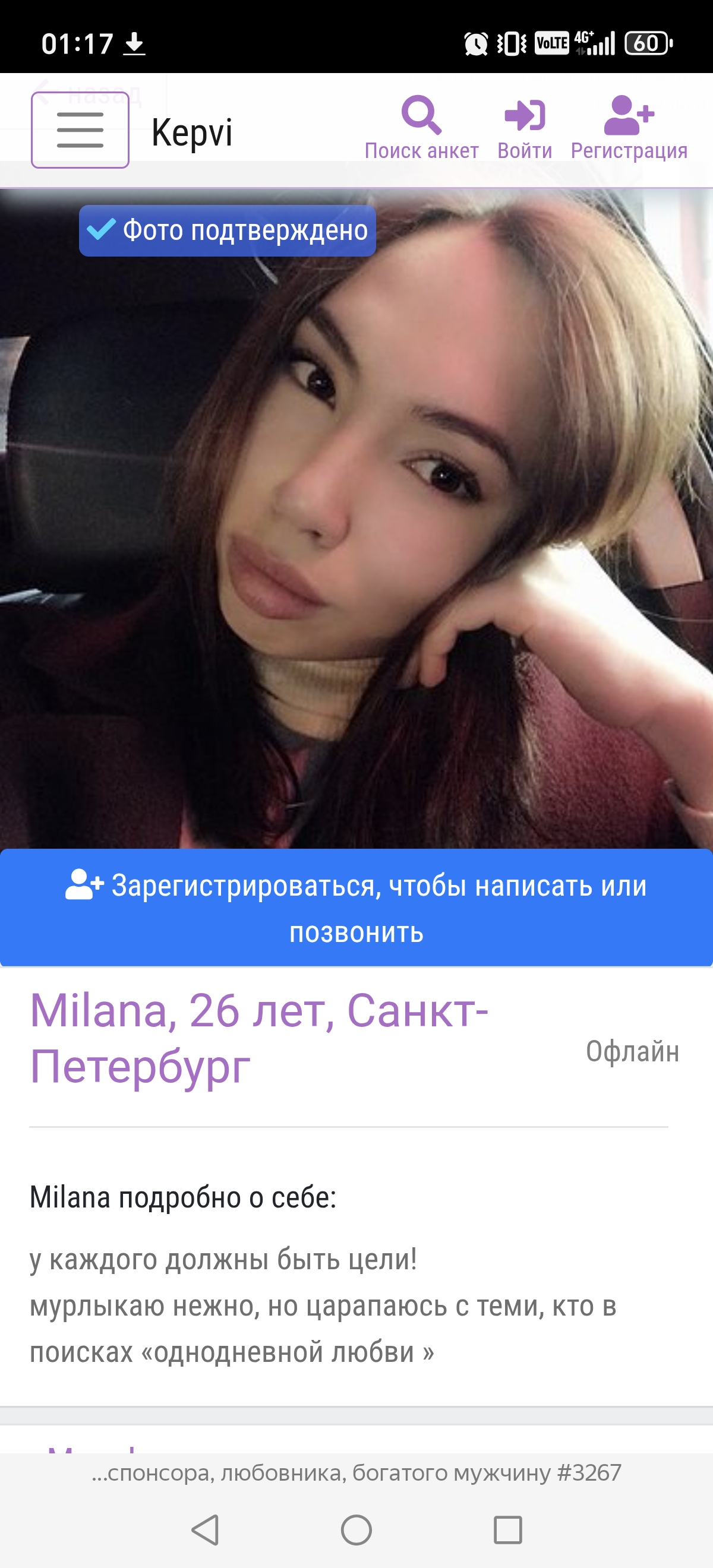The width and height of the screenshot is (713, 1568).
Task: Open Регистрация sign-up page
Action: [x=629, y=128]
